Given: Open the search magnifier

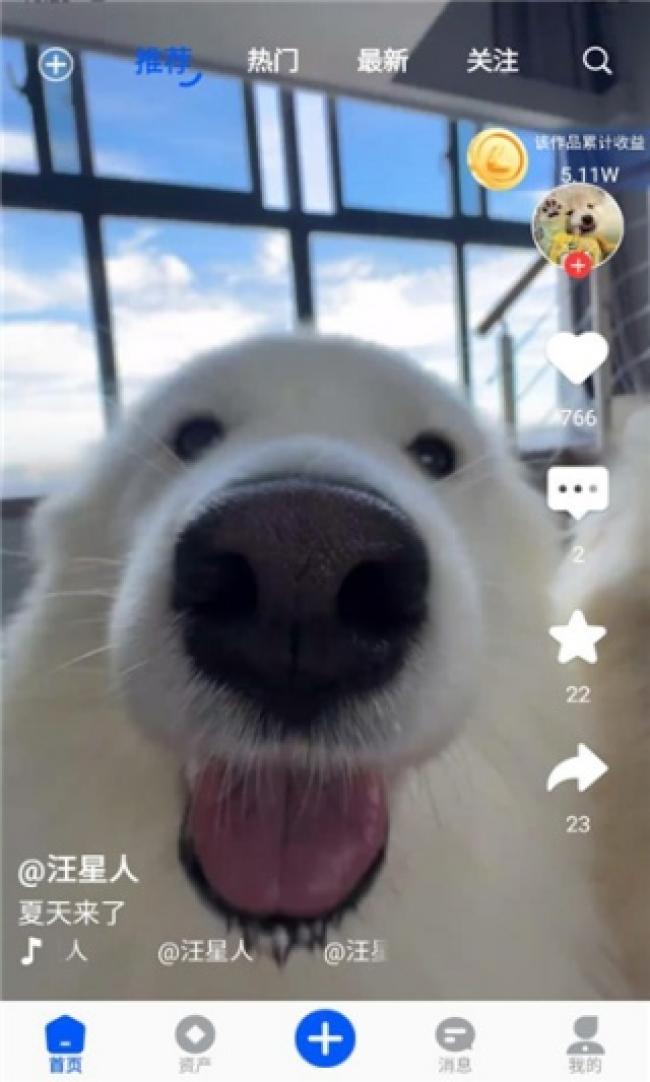Looking at the screenshot, I should (597, 62).
